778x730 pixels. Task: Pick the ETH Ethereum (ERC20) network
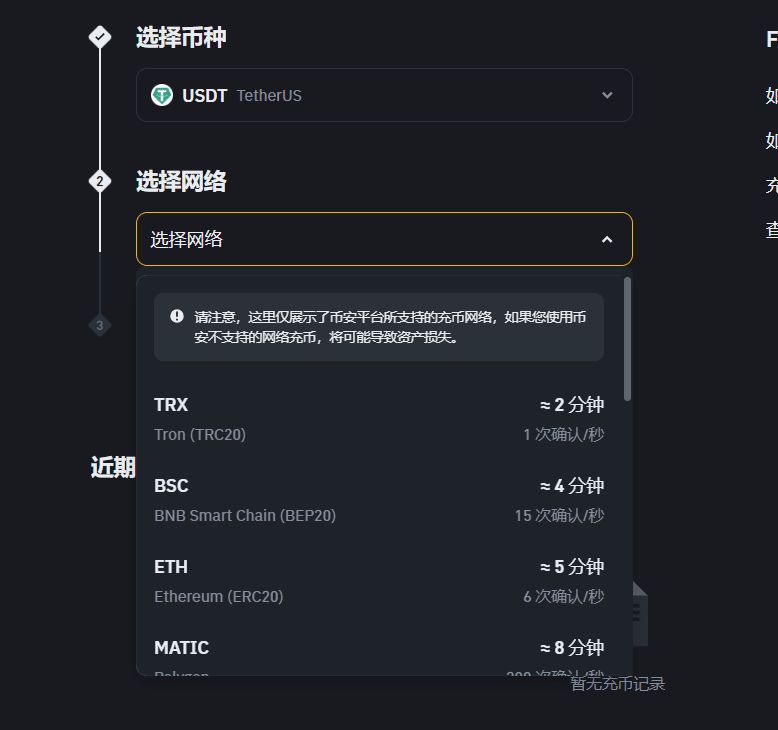[x=378, y=581]
